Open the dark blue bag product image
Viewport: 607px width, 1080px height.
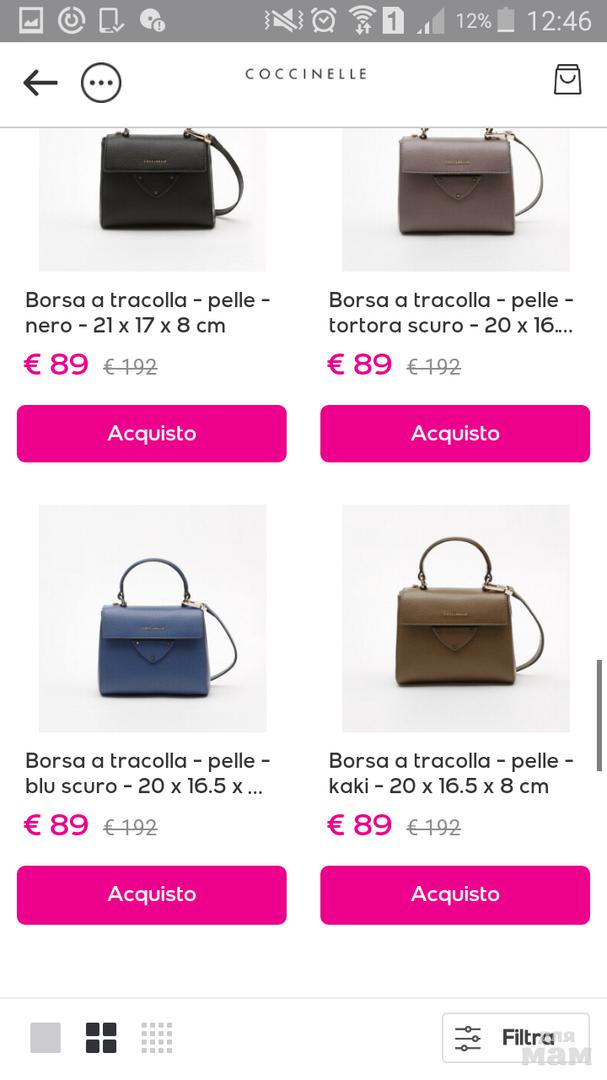coord(152,618)
